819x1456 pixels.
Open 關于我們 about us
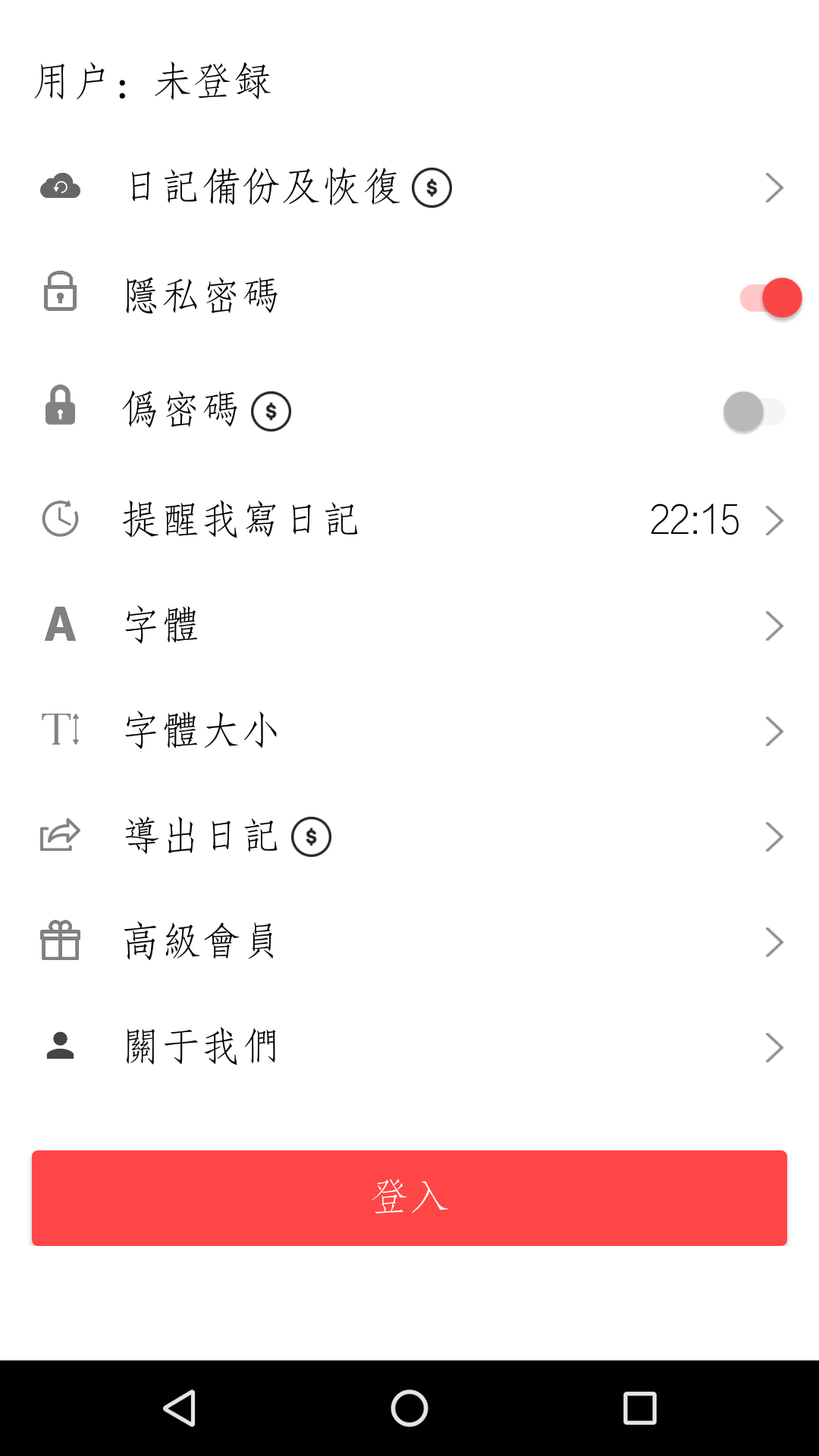coord(409,1047)
